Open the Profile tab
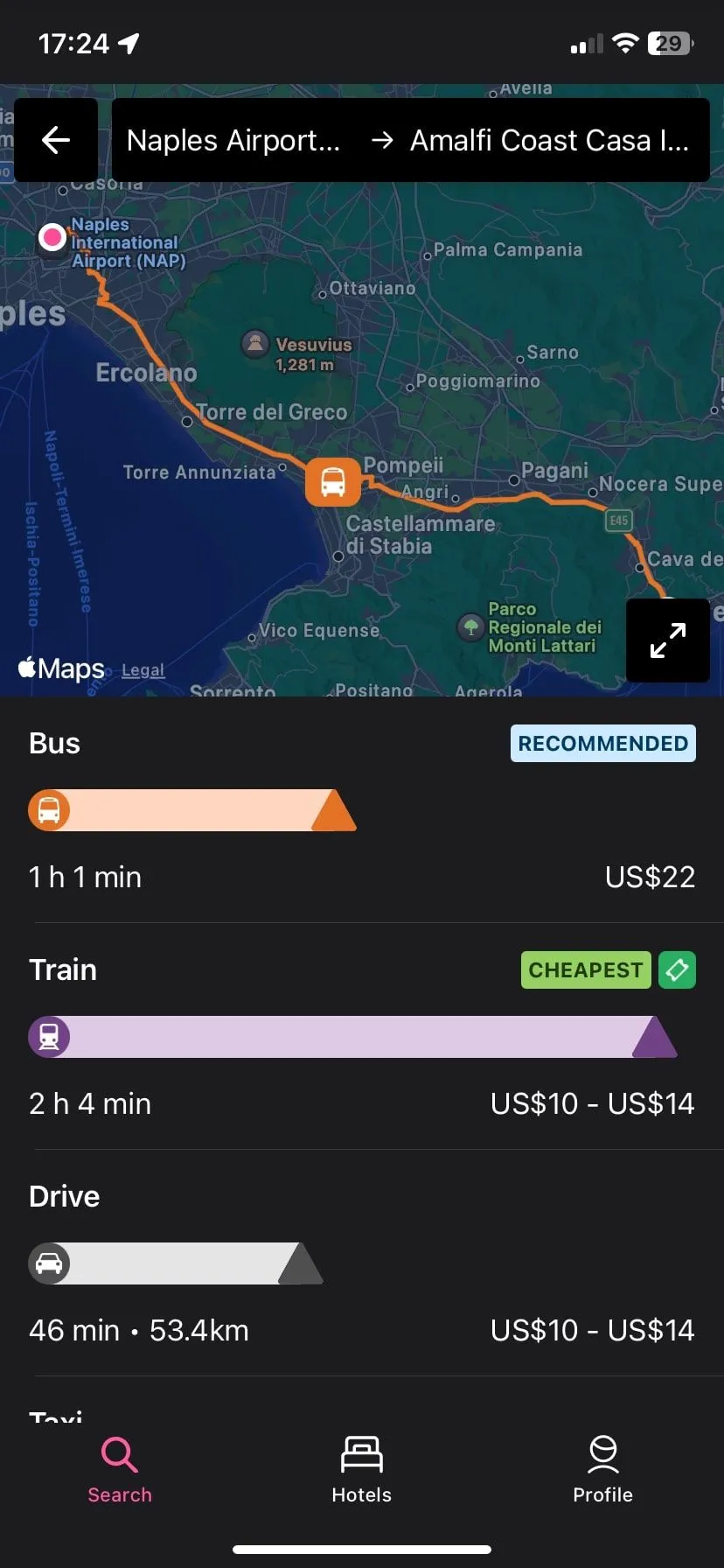This screenshot has width=724, height=1568. tap(602, 1470)
